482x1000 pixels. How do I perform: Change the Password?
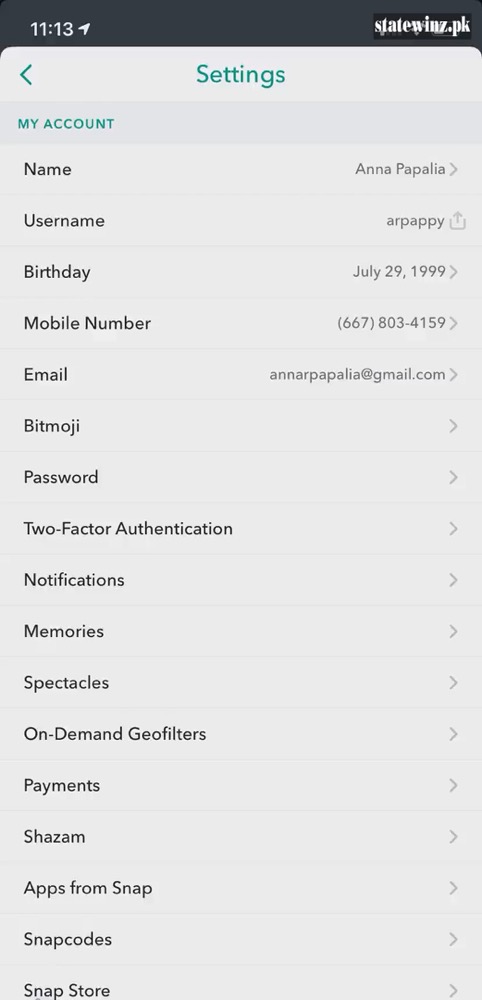[x=241, y=477]
